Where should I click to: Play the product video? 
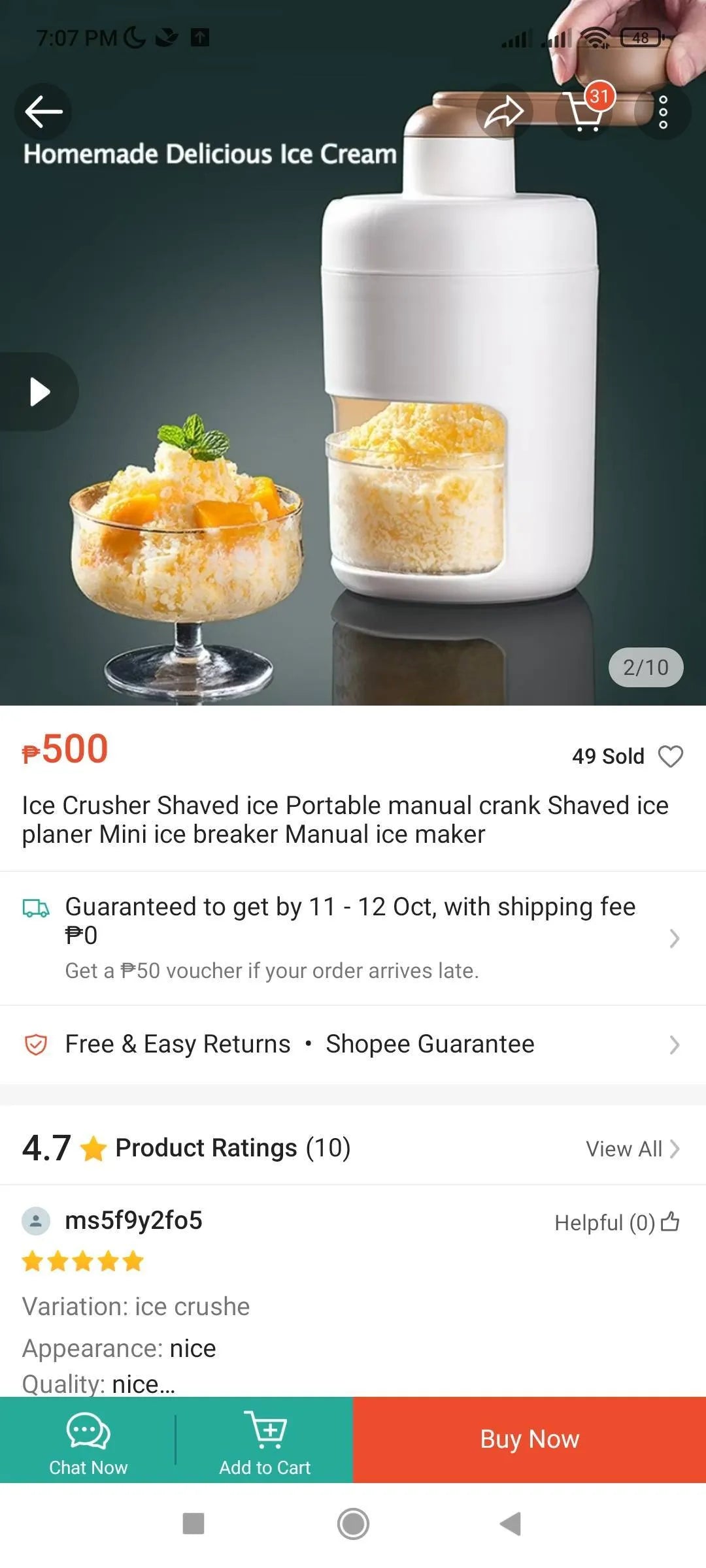click(x=39, y=392)
